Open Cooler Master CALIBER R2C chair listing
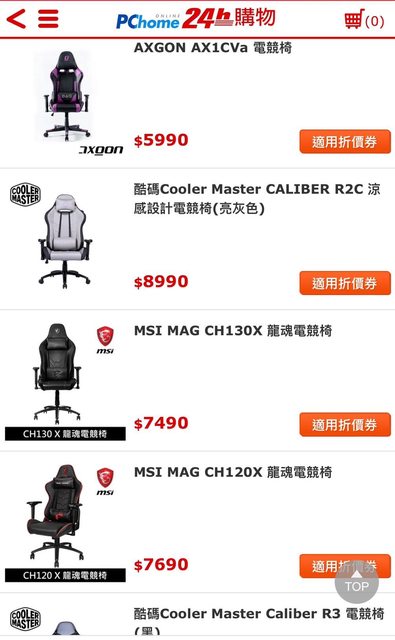The image size is (395, 640). 257,199
